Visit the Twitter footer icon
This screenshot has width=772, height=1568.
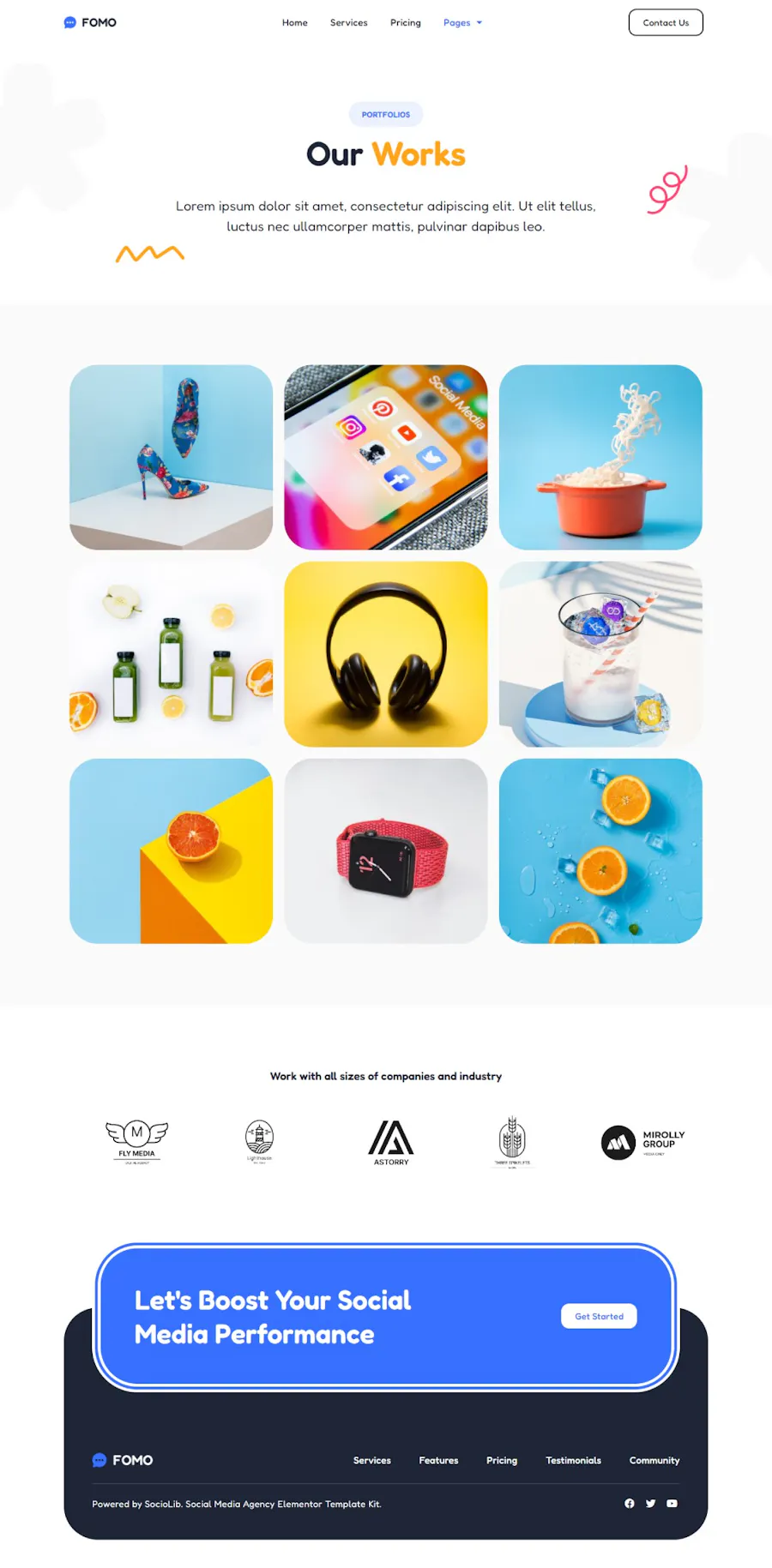650,1504
